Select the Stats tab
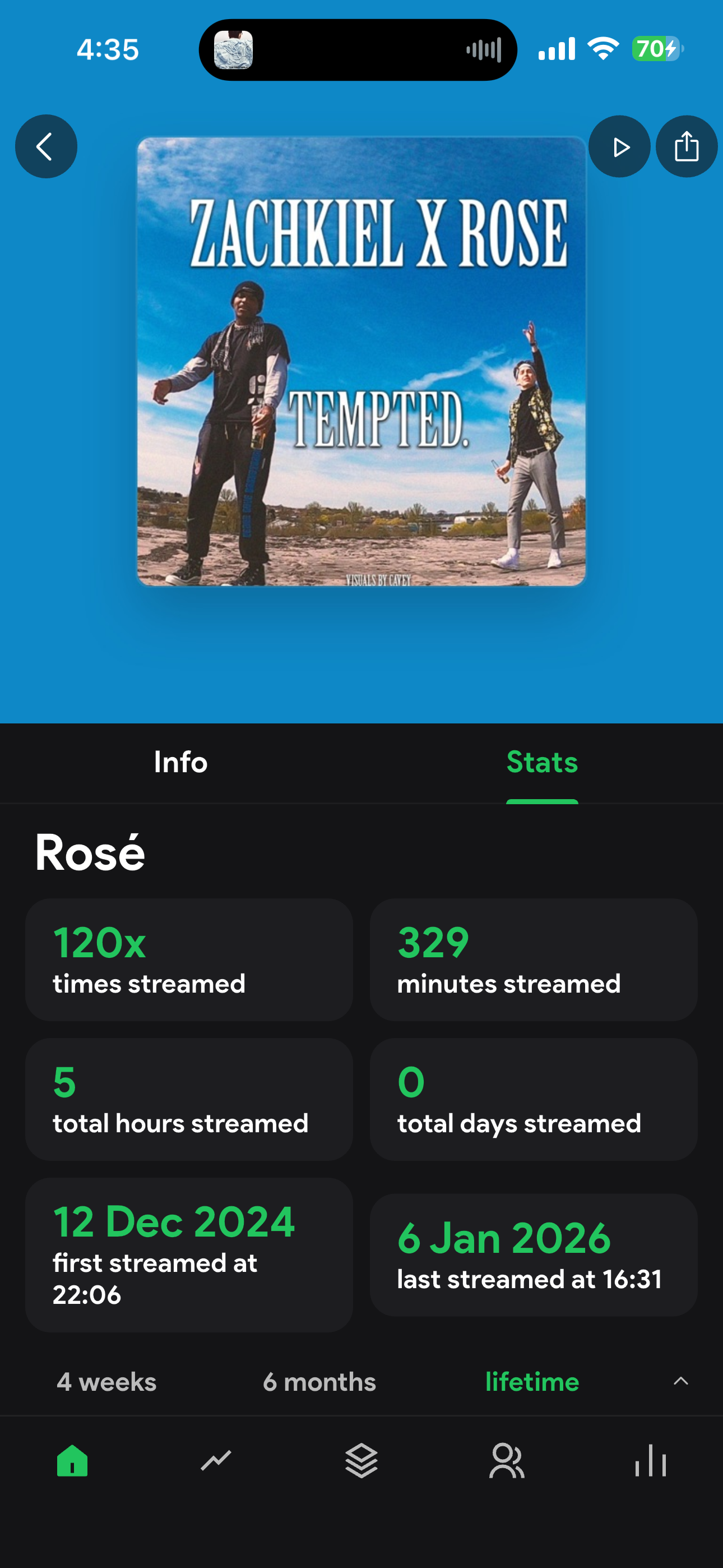Image resolution: width=723 pixels, height=1568 pixels. (x=543, y=762)
